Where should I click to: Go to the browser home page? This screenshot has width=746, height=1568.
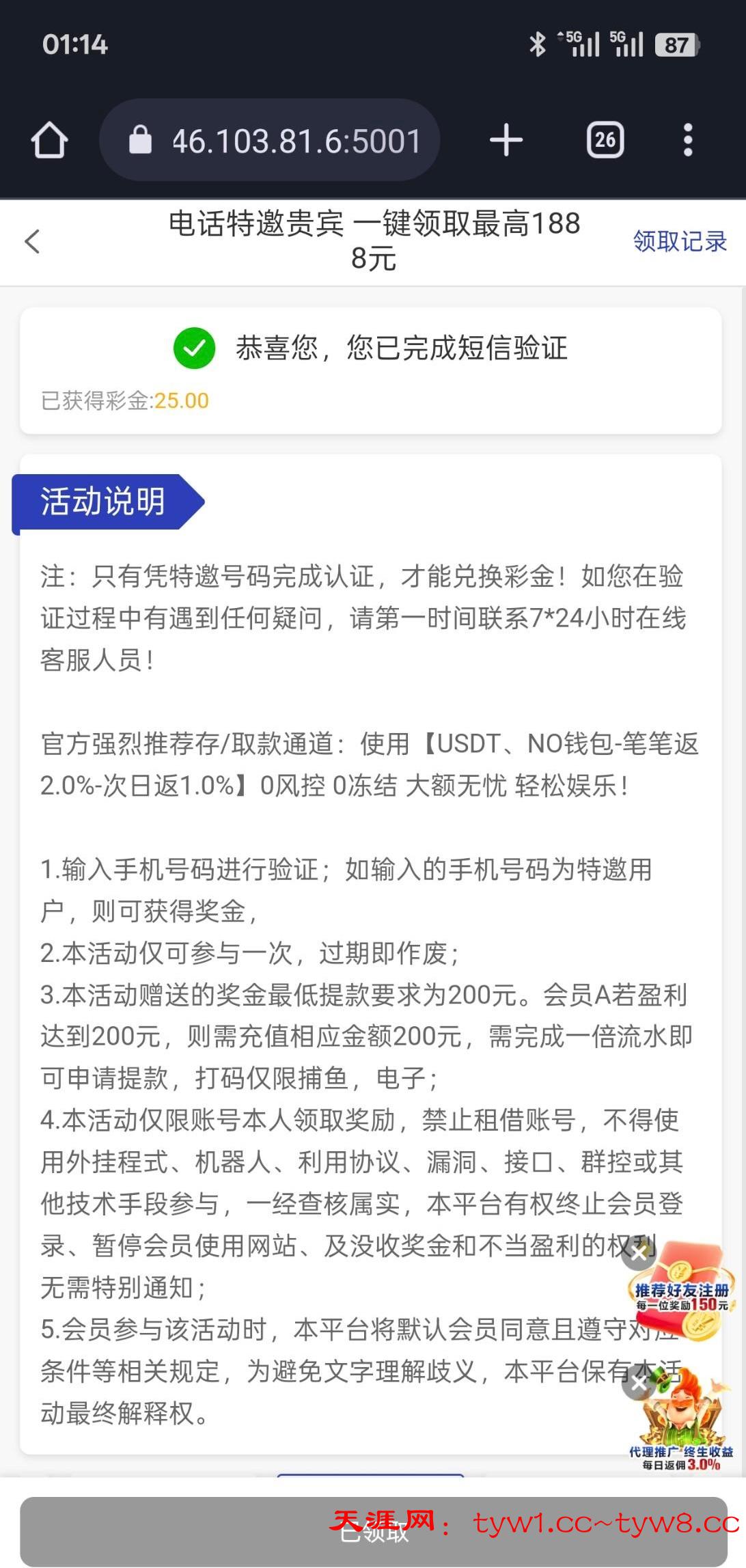pyautogui.click(x=49, y=141)
